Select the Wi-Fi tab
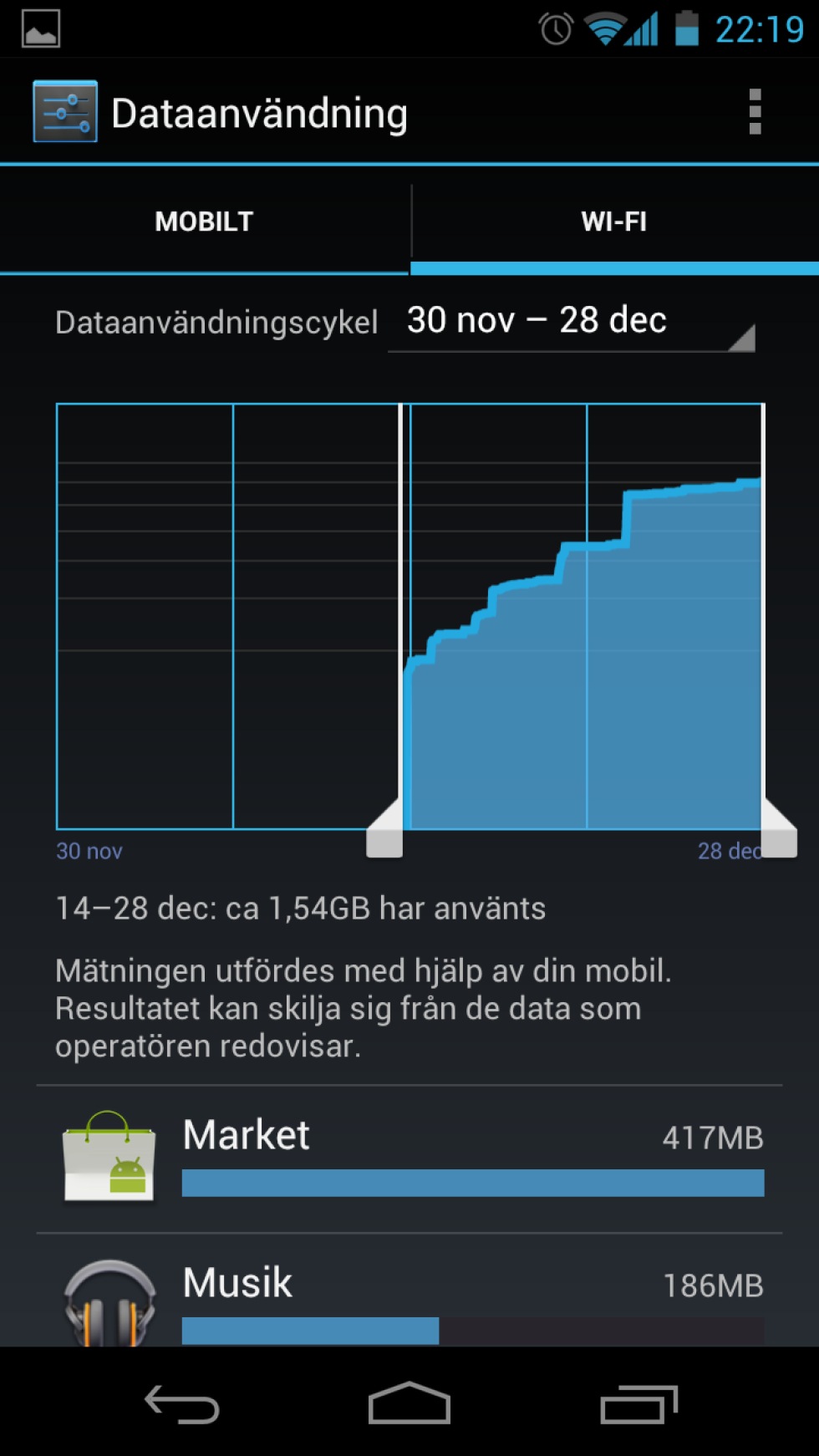Viewport: 819px width, 1456px height. click(x=614, y=221)
